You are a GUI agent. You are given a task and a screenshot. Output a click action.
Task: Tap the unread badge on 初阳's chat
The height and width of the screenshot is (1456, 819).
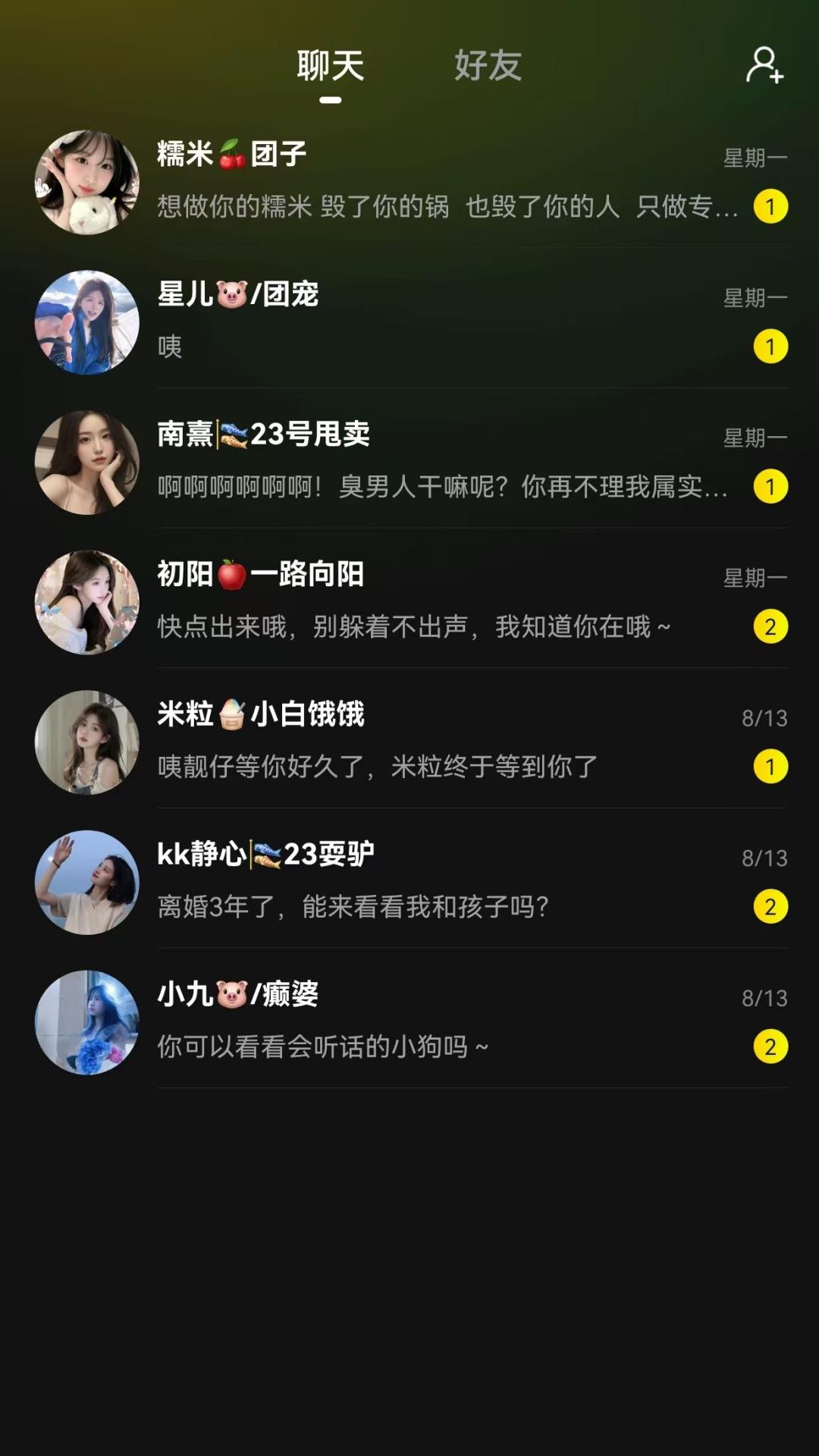(769, 626)
